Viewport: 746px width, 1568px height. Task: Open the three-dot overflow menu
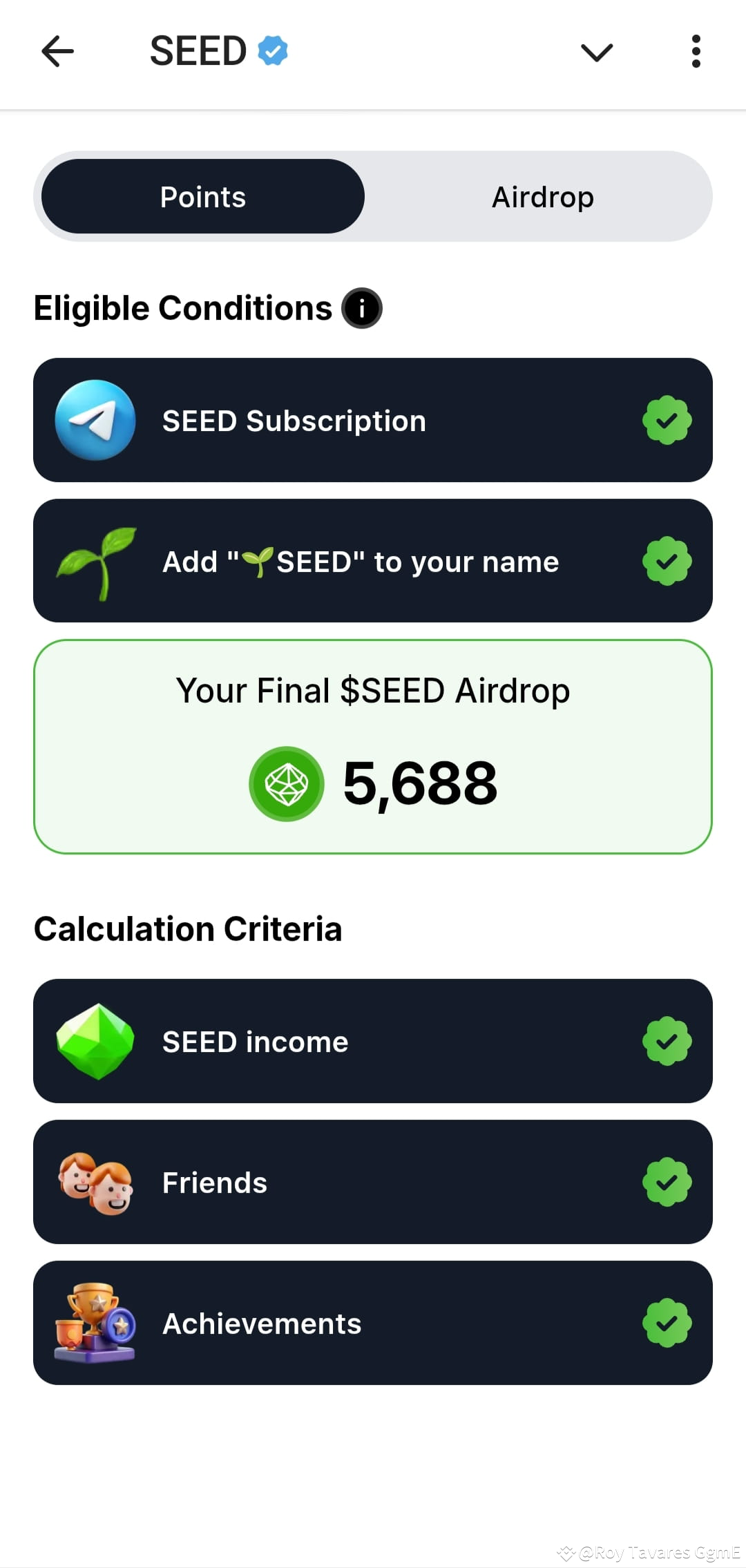[695, 52]
